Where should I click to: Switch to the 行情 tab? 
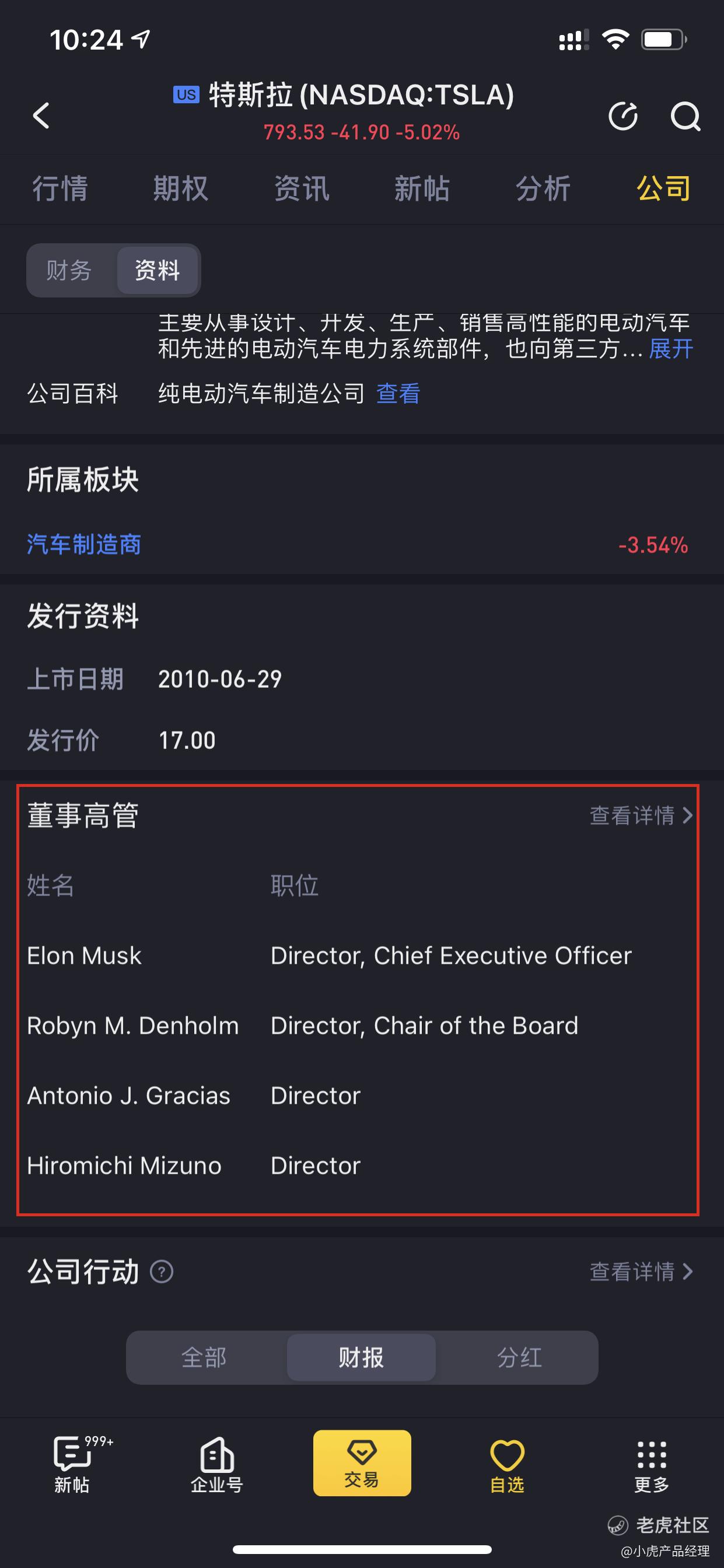pyautogui.click(x=60, y=188)
